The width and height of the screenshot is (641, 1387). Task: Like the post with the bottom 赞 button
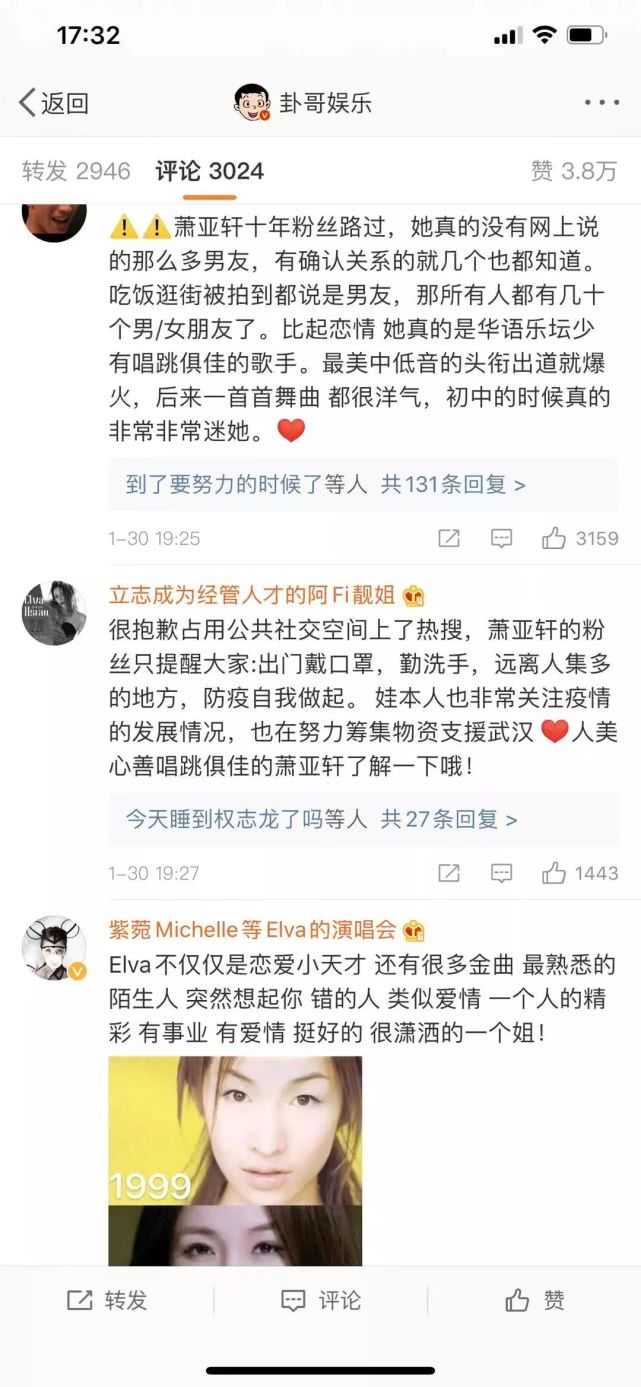pyautogui.click(x=534, y=1300)
